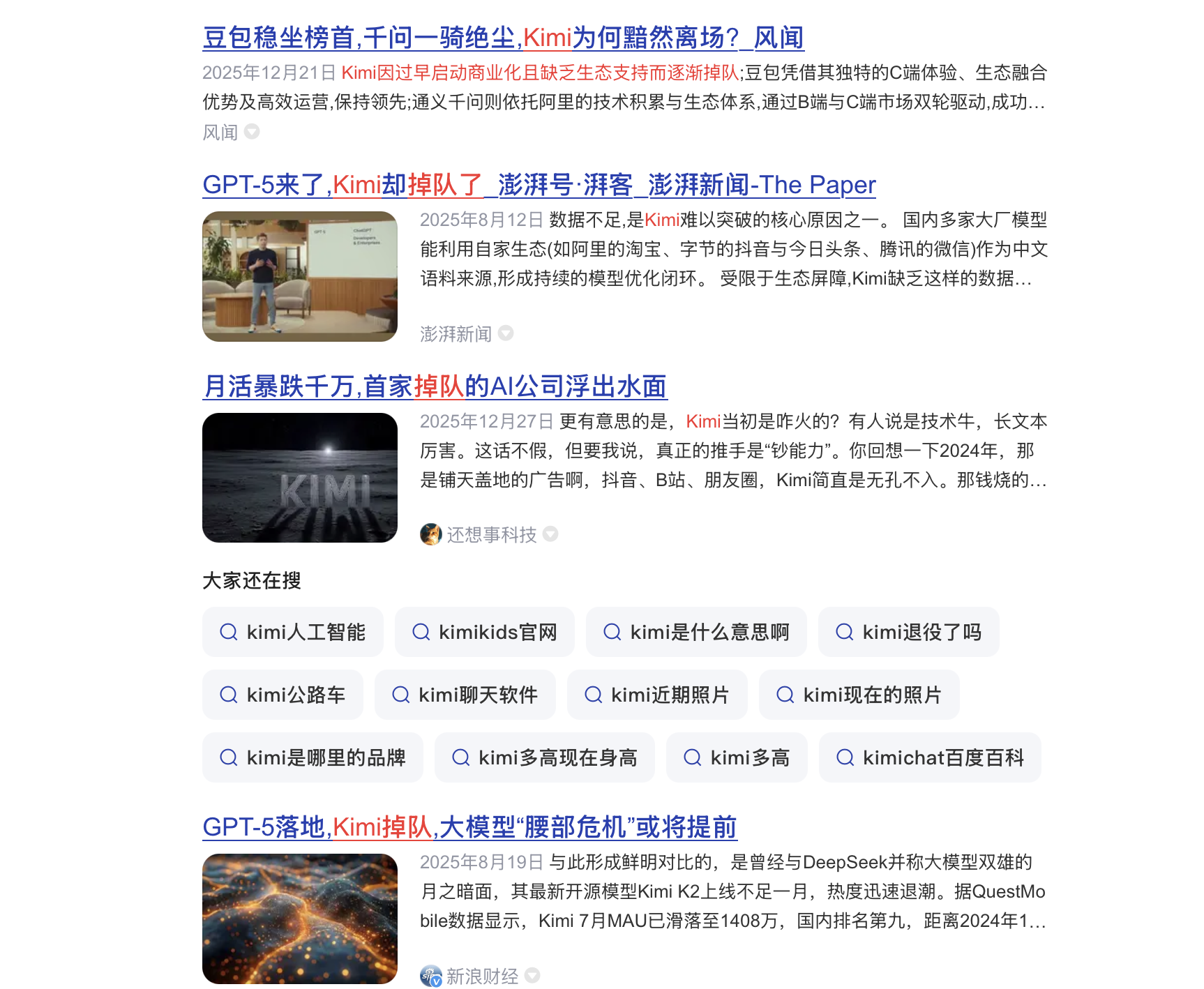Pick the kimichat百度百科 suggestion
Viewport: 1204px width, 989px height.
(930, 757)
